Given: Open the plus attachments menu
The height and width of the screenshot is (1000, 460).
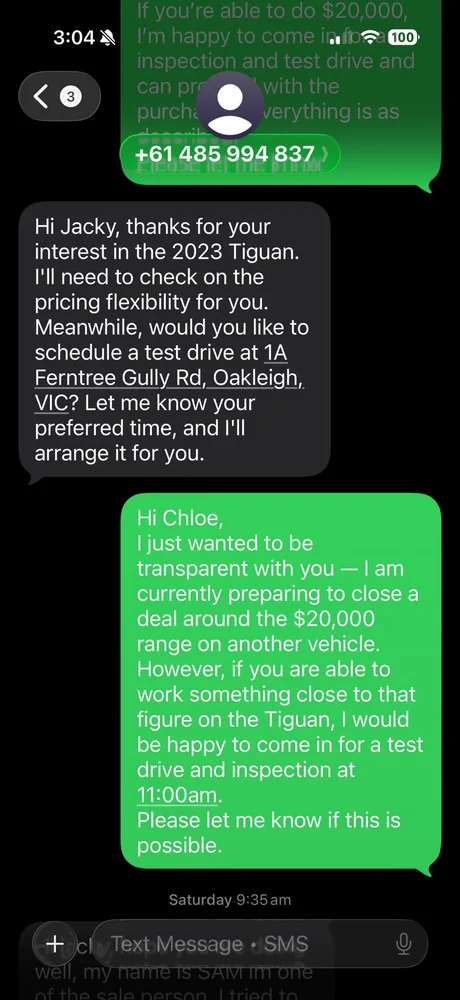Looking at the screenshot, I should [56, 943].
